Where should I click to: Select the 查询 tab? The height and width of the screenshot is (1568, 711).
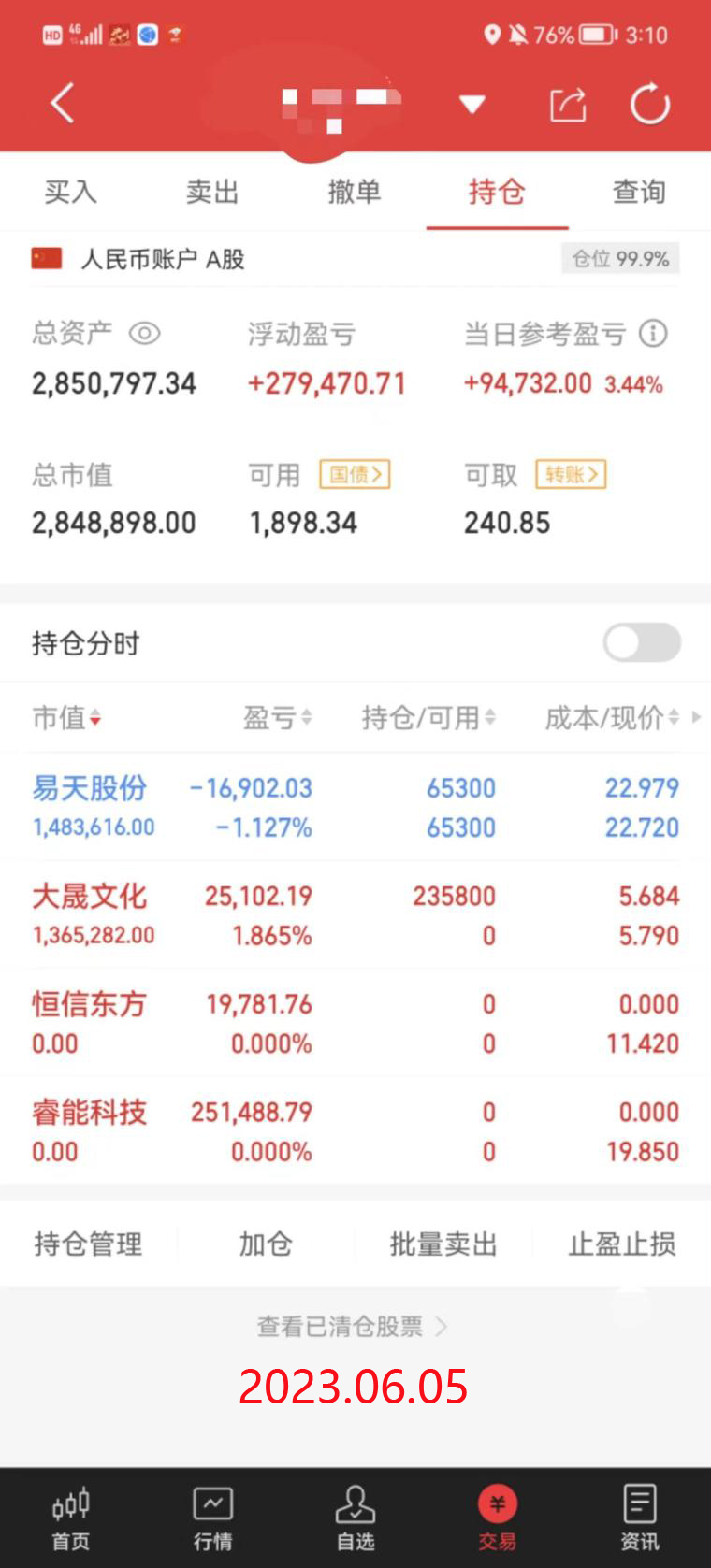pyautogui.click(x=639, y=192)
